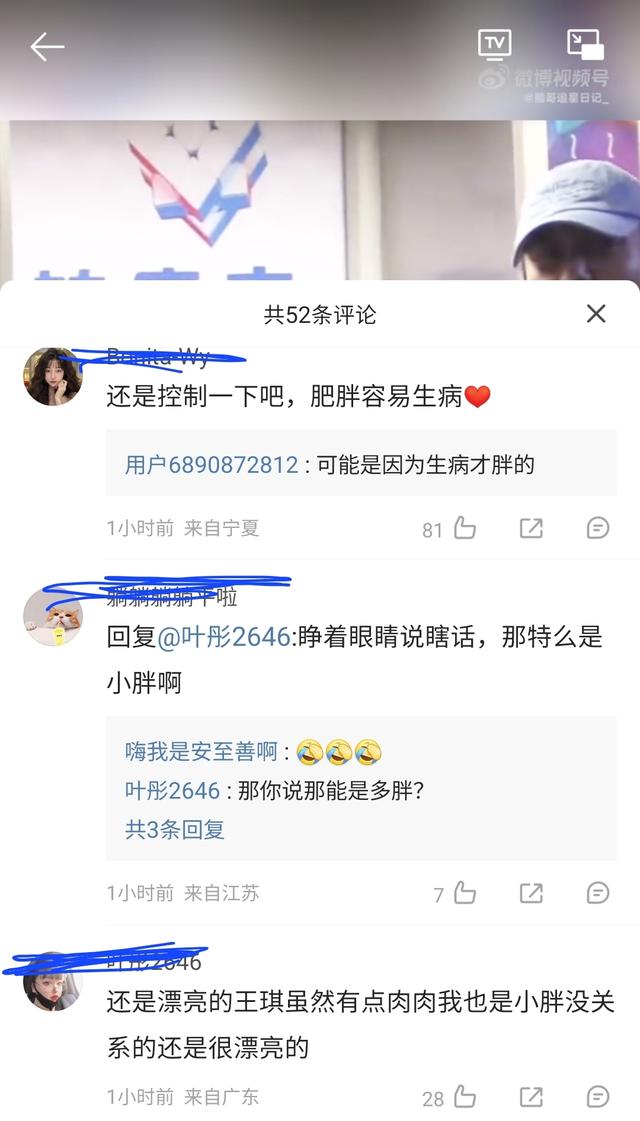
Task: Cast the video to TV
Action: 494,44
